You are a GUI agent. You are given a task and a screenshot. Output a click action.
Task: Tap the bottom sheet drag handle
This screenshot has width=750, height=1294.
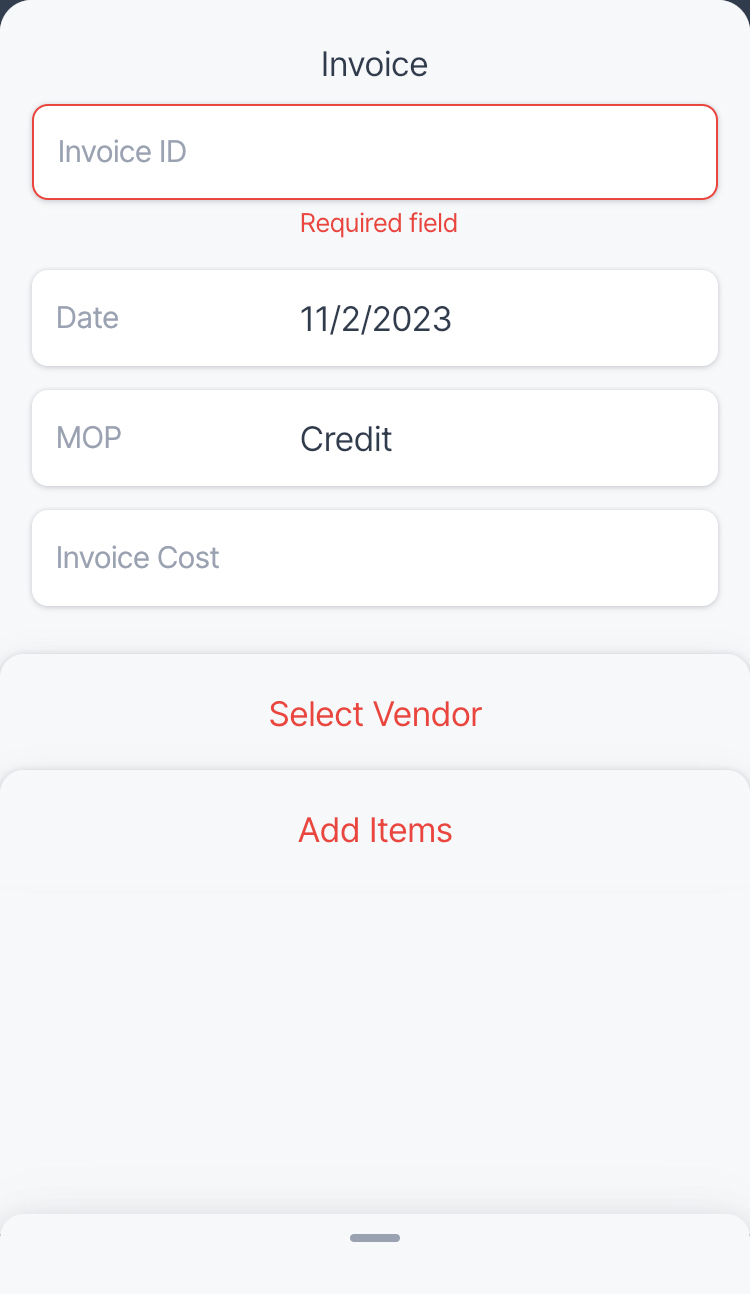pos(375,1238)
